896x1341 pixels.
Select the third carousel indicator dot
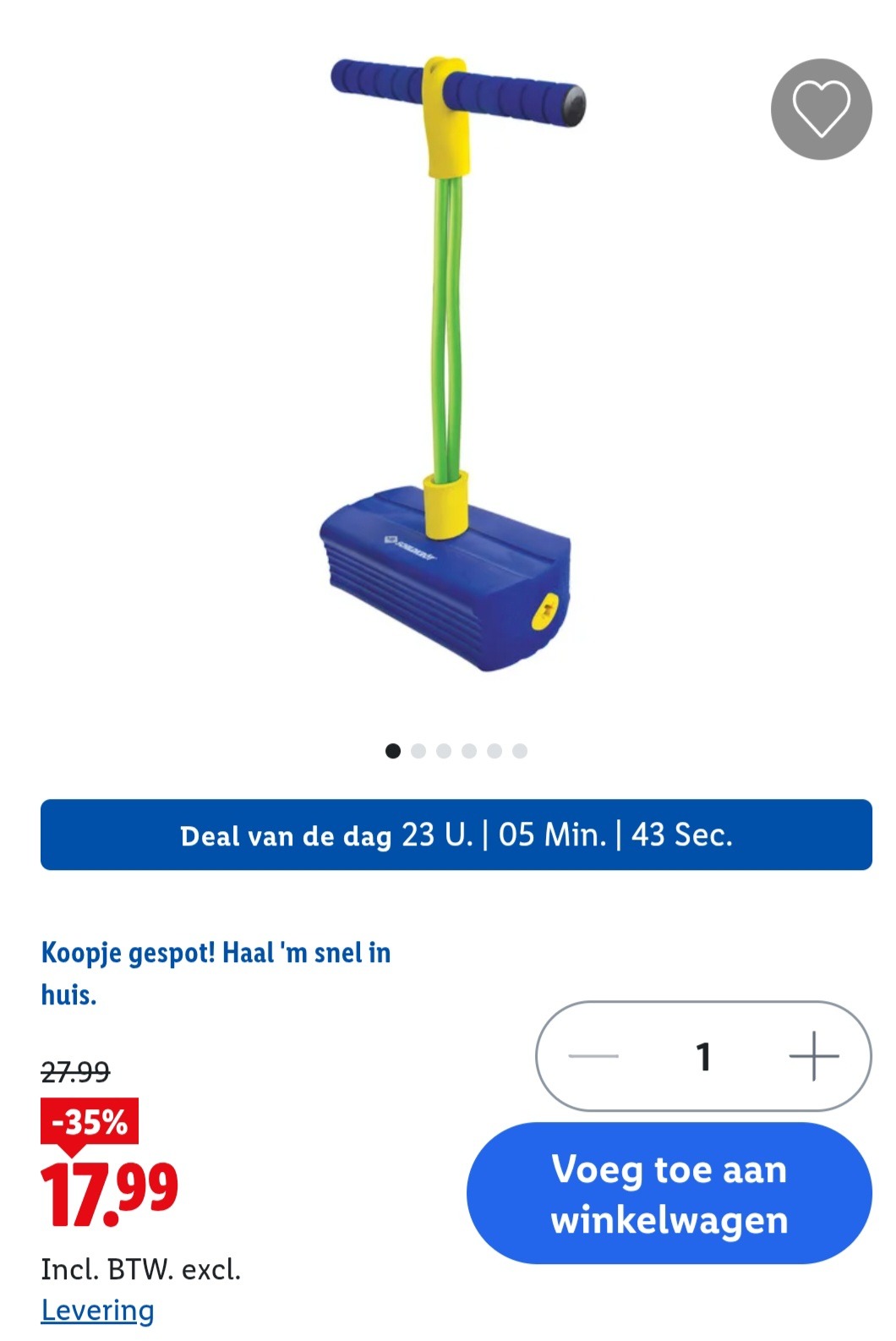pyautogui.click(x=442, y=749)
